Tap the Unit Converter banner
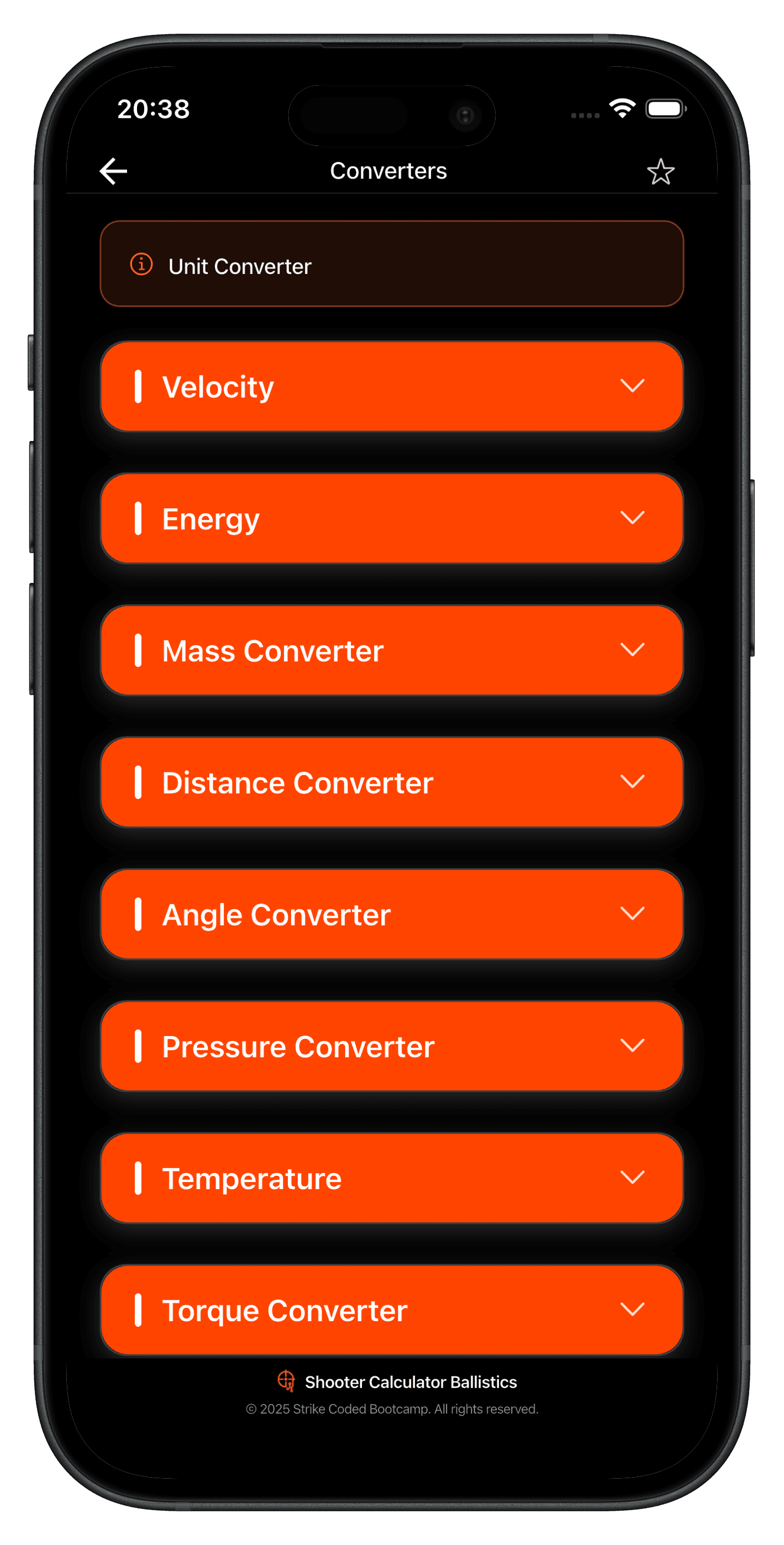The width and height of the screenshot is (784, 1545). pos(392,266)
